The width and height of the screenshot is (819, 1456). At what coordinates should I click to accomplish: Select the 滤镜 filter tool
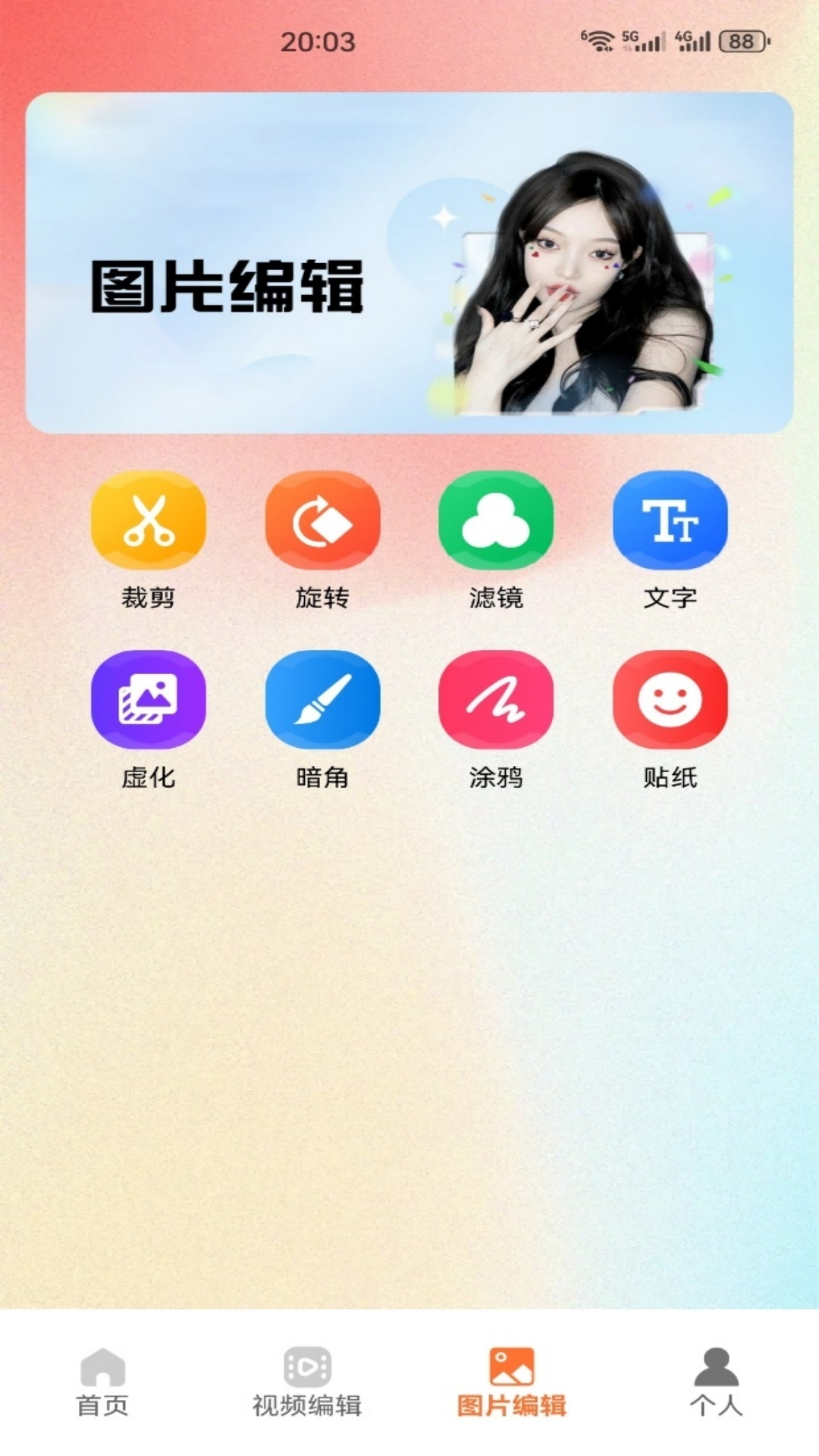[496, 521]
